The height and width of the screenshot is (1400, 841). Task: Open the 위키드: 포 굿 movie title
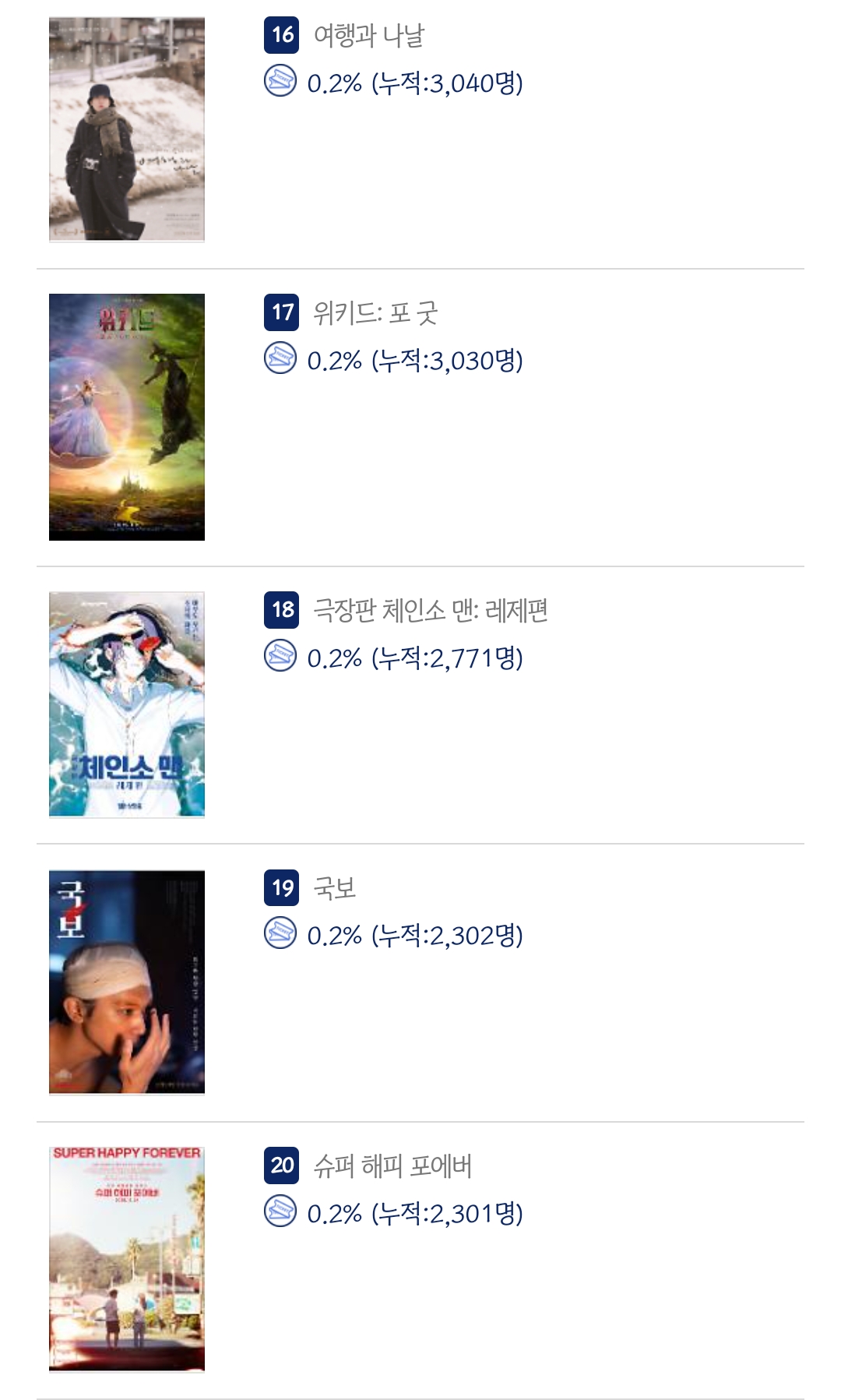coord(375,313)
